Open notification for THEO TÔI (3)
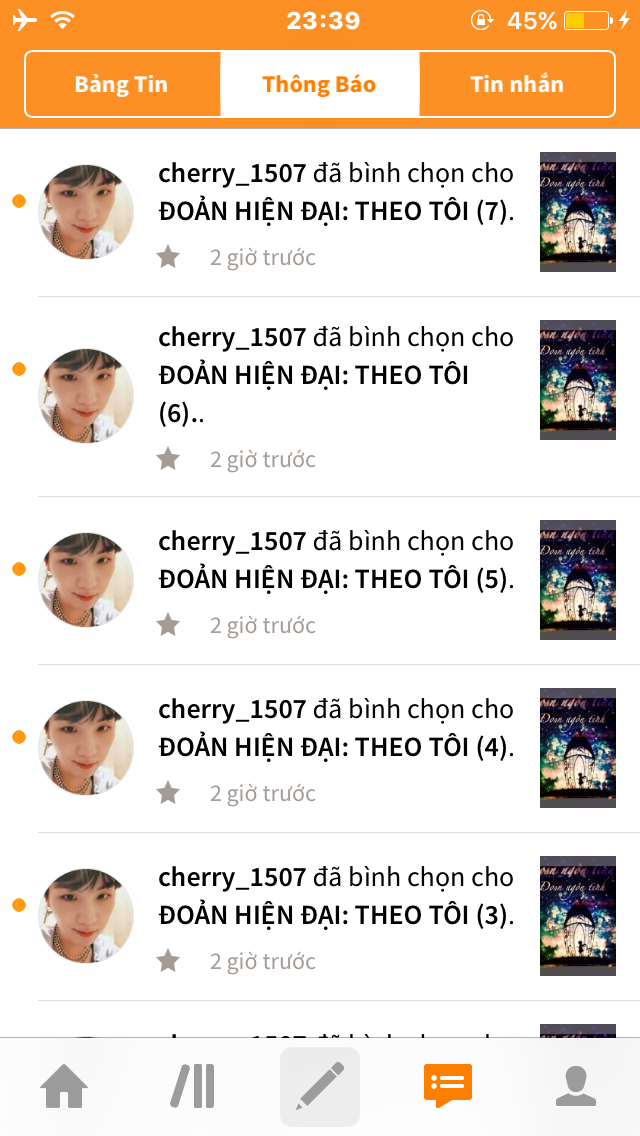This screenshot has height=1136, width=640. (335, 916)
